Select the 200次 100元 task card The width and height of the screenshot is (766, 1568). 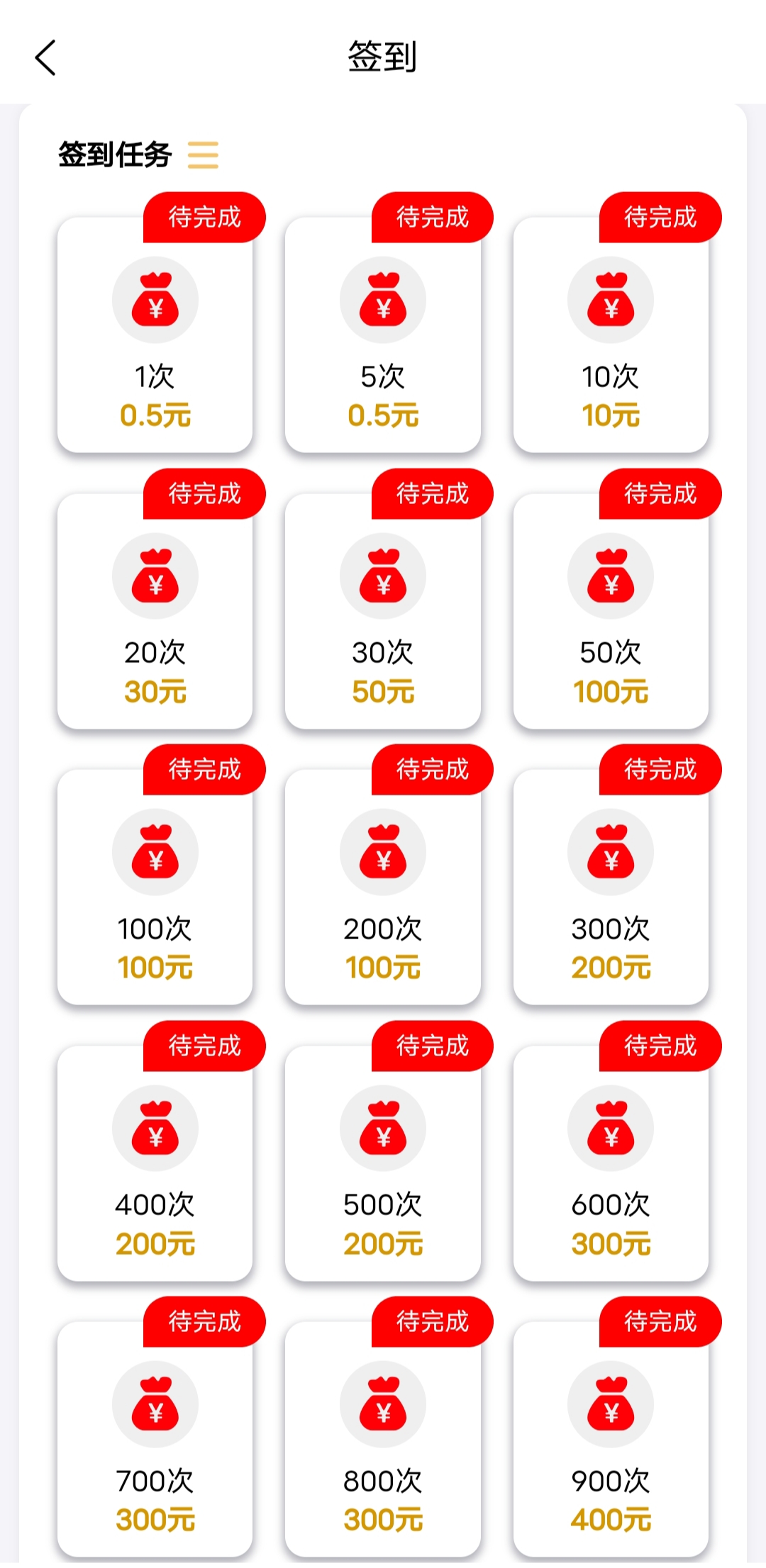(x=382, y=887)
